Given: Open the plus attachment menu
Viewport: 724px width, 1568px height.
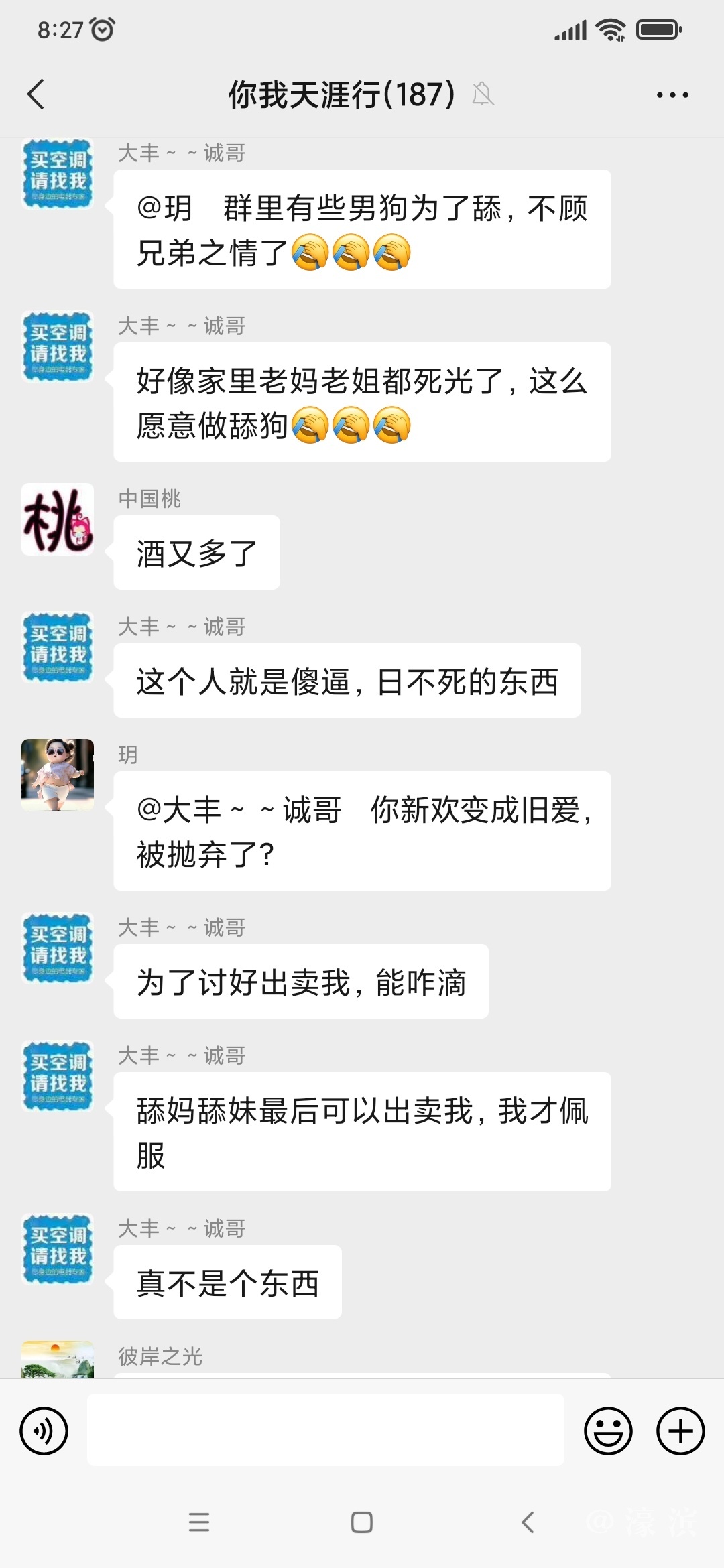Looking at the screenshot, I should pos(680,1431).
